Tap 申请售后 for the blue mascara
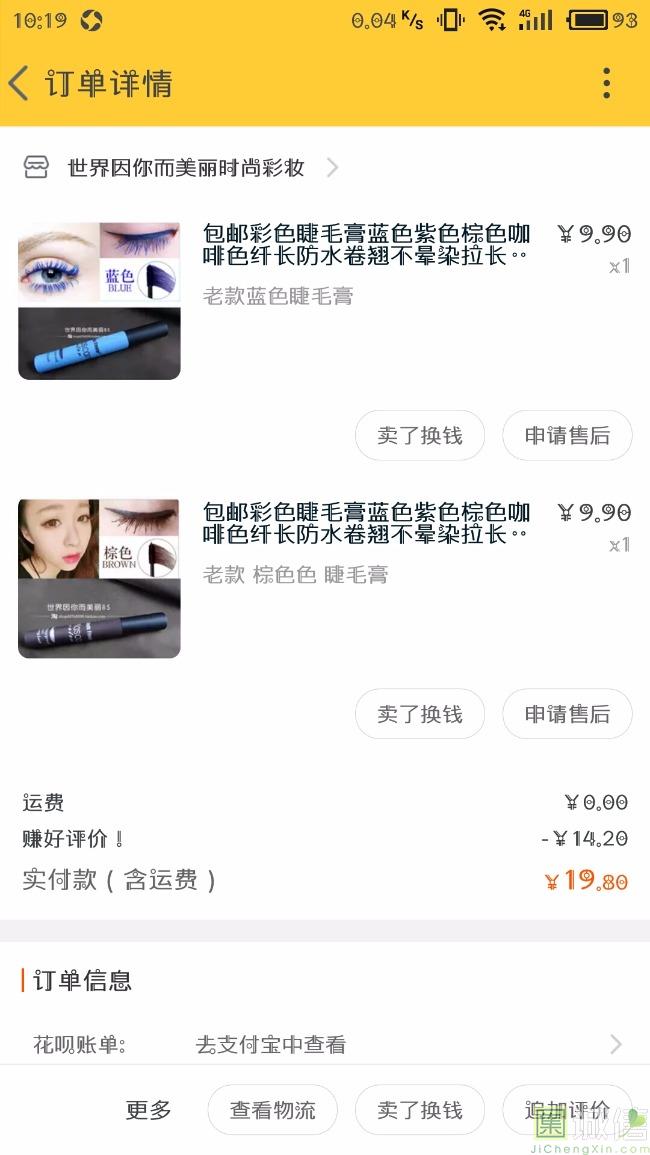The height and width of the screenshot is (1155, 650). click(x=567, y=435)
